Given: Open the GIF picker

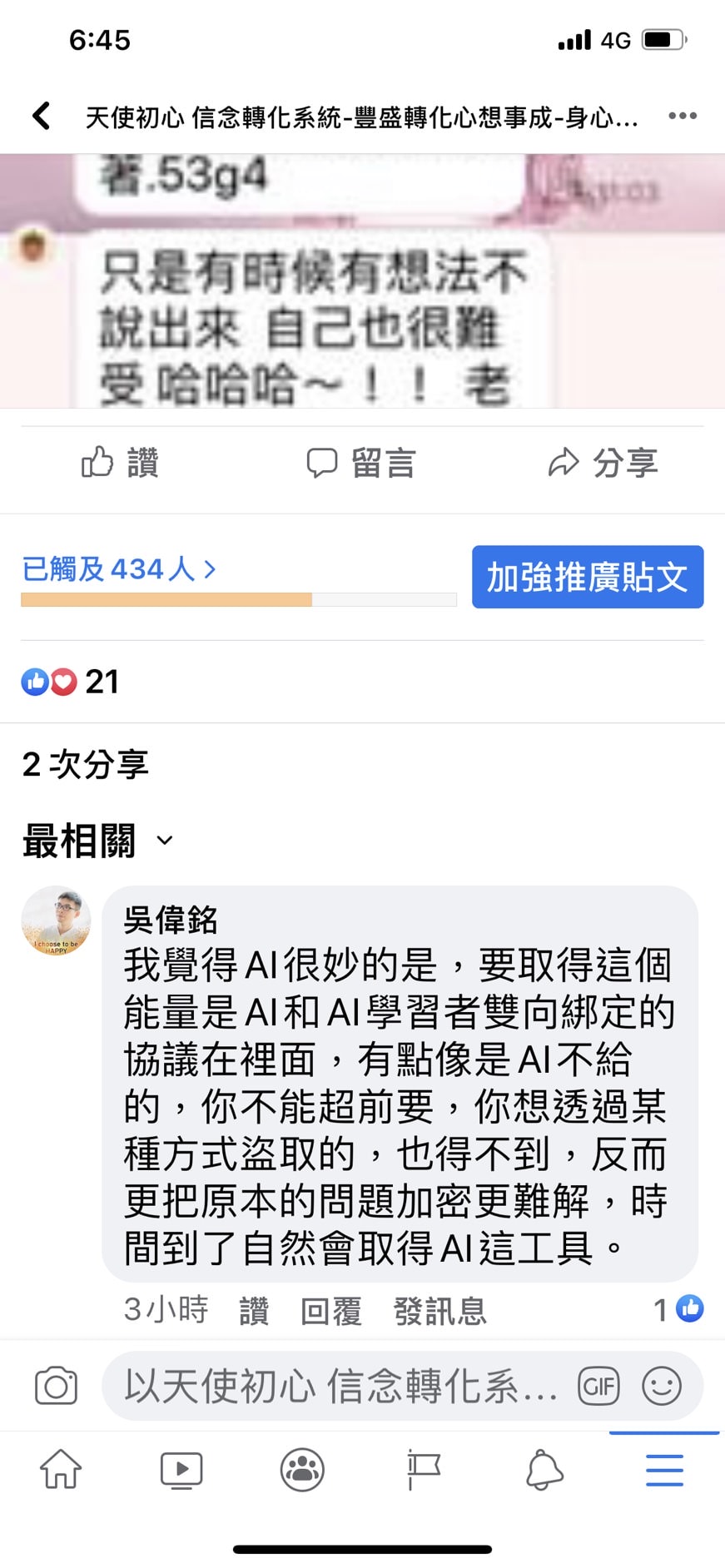Looking at the screenshot, I should [598, 1386].
